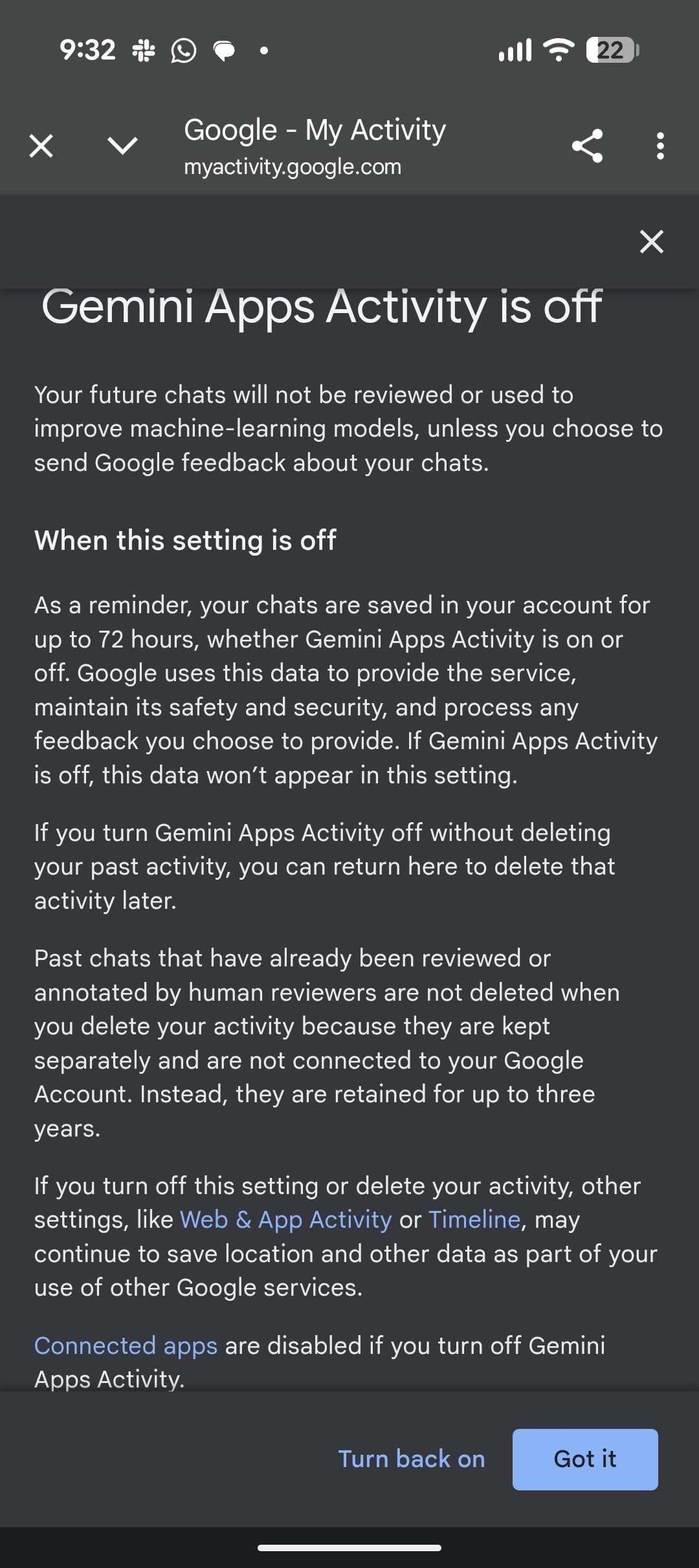This screenshot has height=1568, width=699.
Task: Open the Connected apps link
Action: pyautogui.click(x=126, y=1345)
